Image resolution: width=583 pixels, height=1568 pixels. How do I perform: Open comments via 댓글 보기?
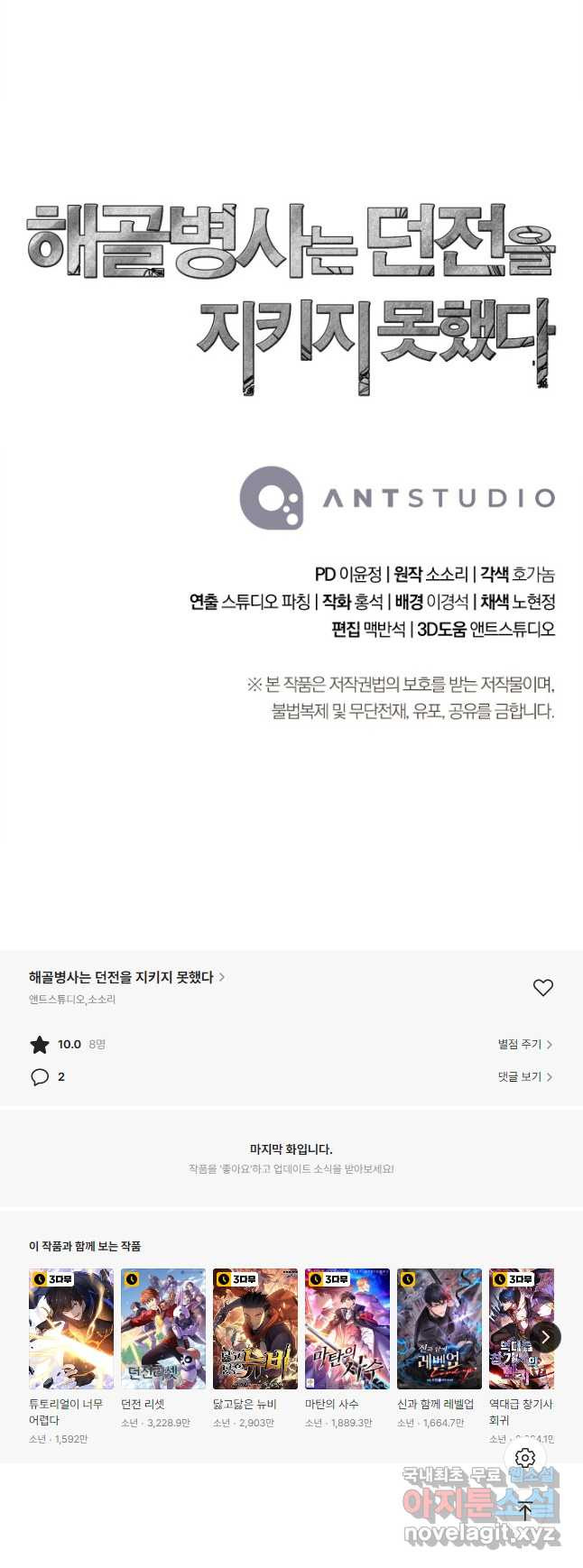coord(524,1076)
